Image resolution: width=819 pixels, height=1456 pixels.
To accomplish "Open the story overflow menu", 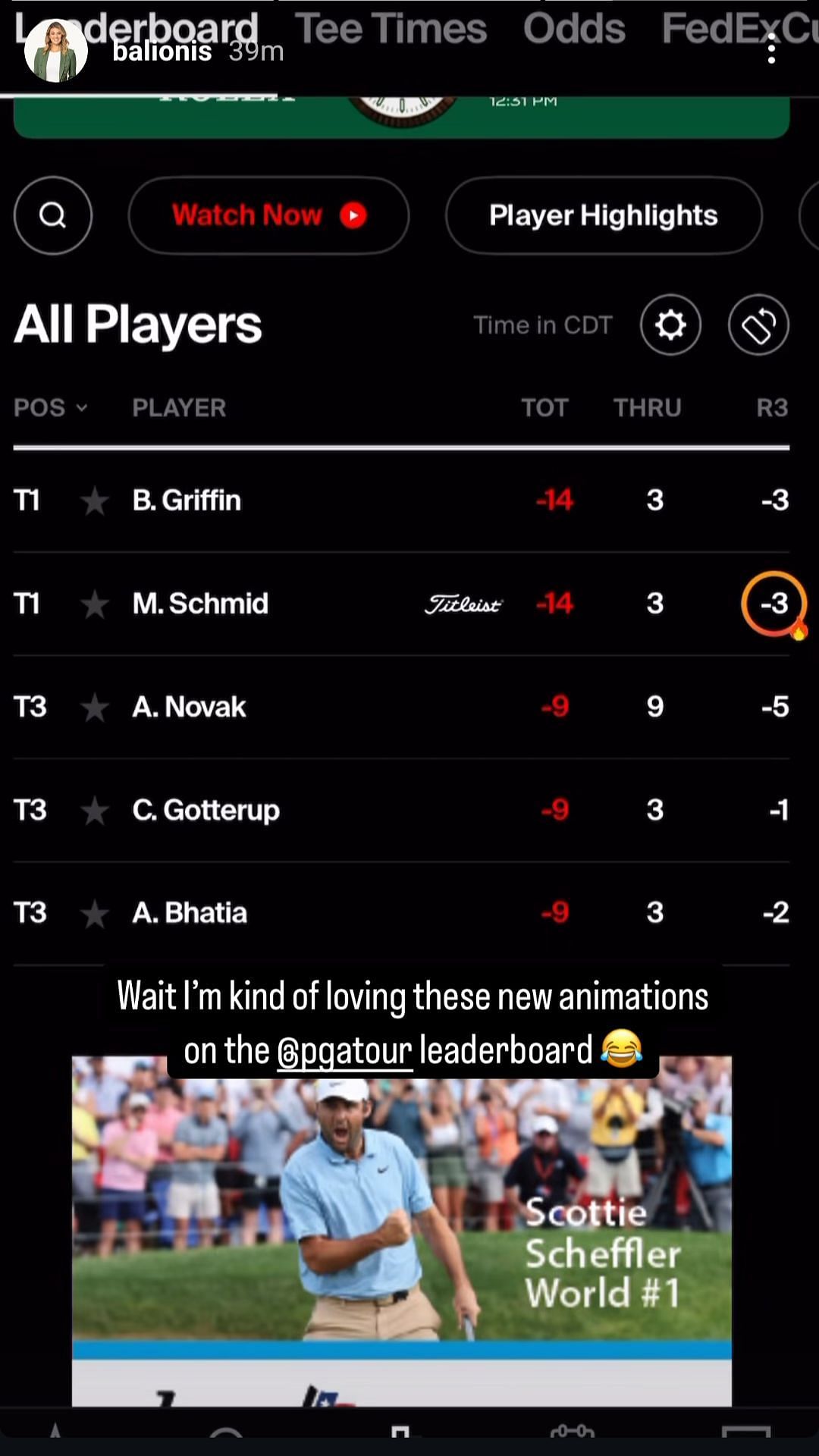I will click(770, 51).
